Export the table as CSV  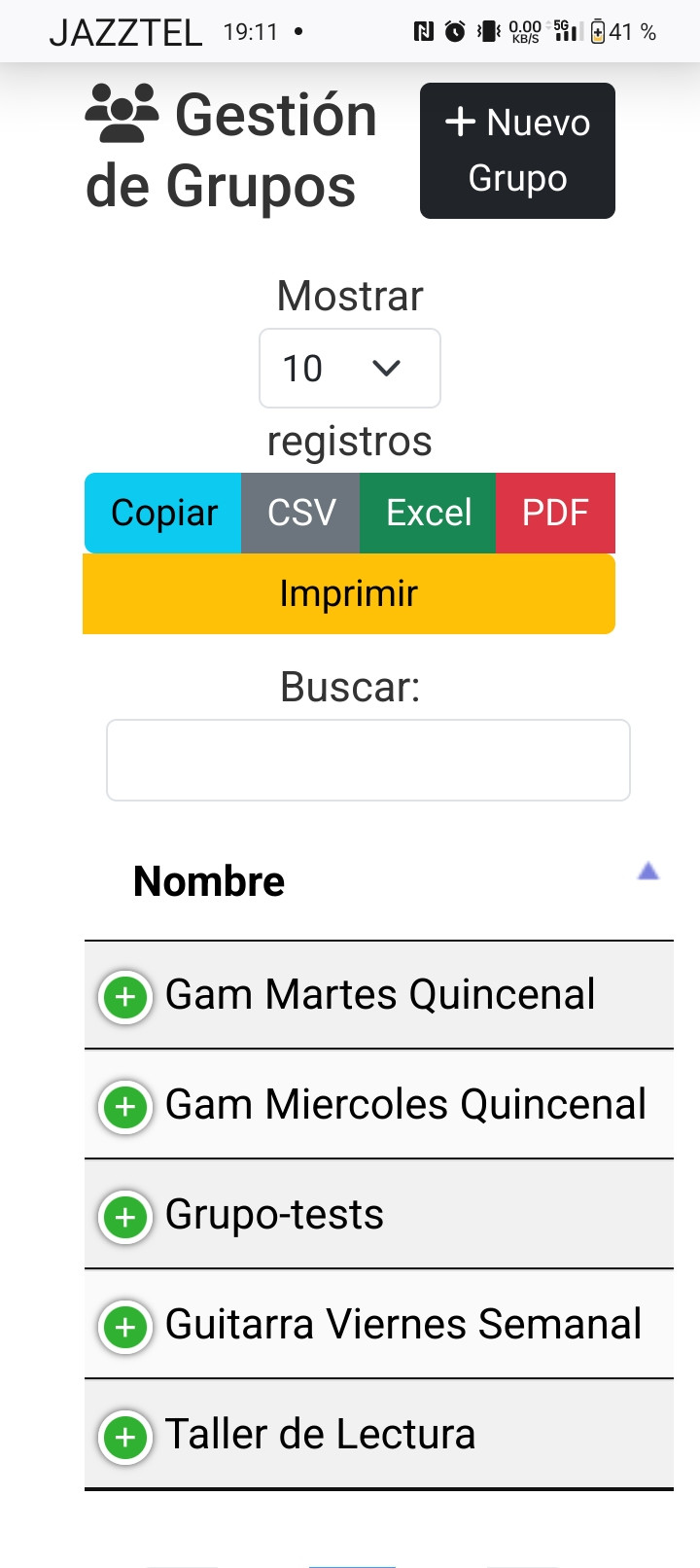pos(301,513)
